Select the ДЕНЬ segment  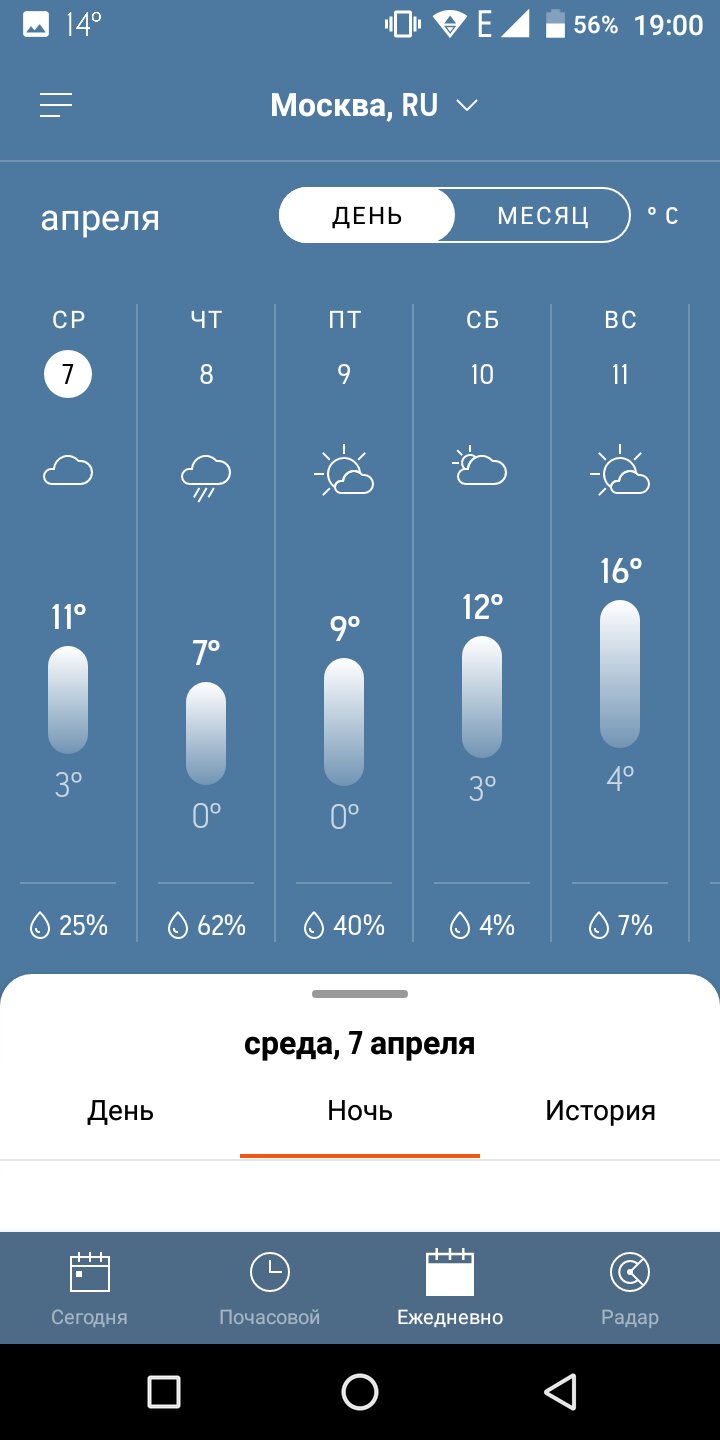point(367,215)
